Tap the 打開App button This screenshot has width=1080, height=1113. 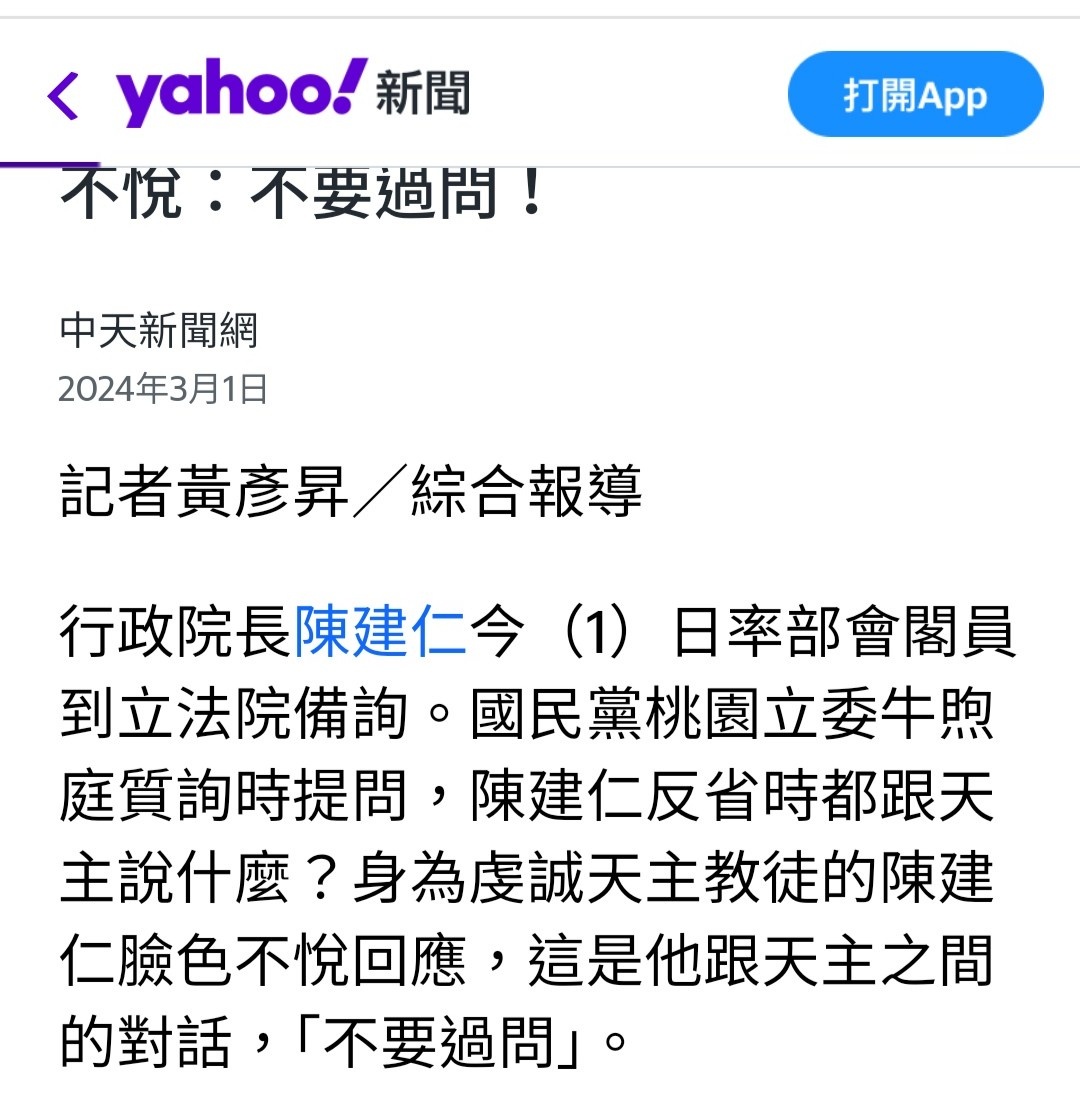[x=915, y=95]
